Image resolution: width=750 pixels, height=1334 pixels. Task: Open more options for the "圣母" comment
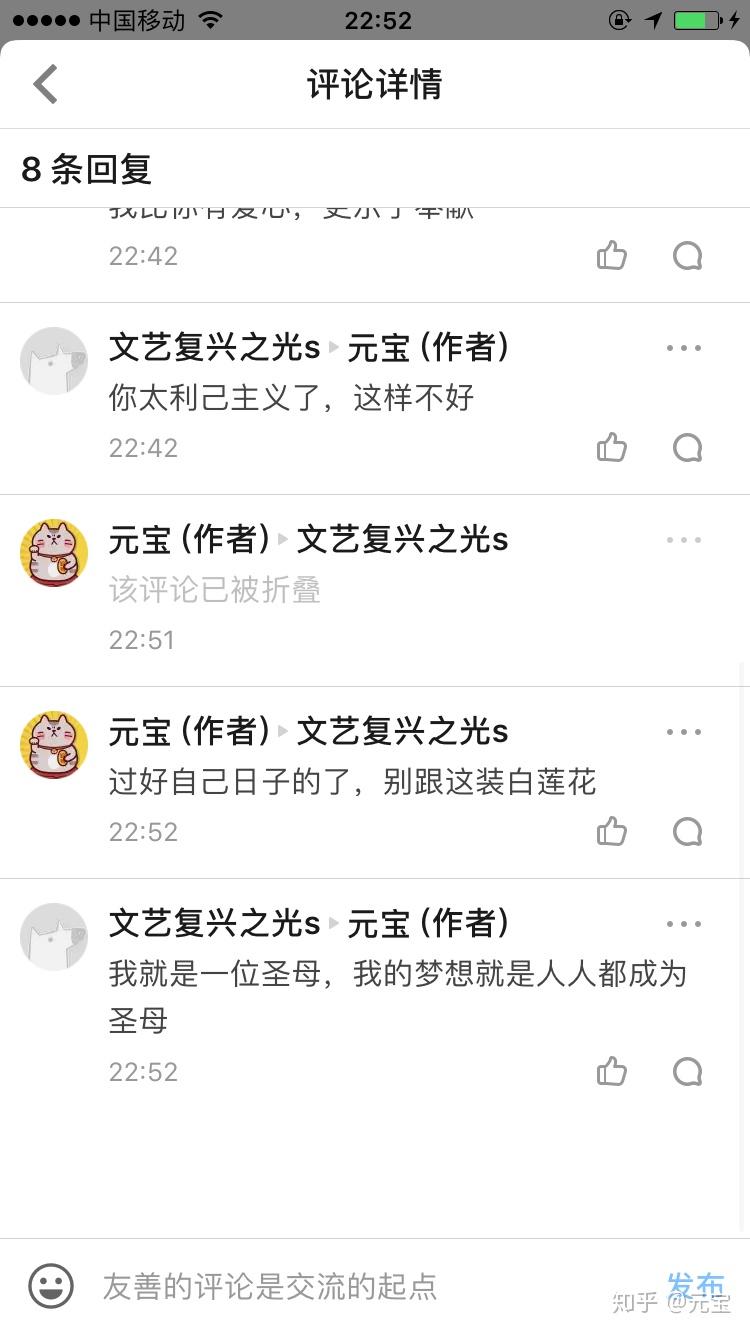[x=684, y=924]
